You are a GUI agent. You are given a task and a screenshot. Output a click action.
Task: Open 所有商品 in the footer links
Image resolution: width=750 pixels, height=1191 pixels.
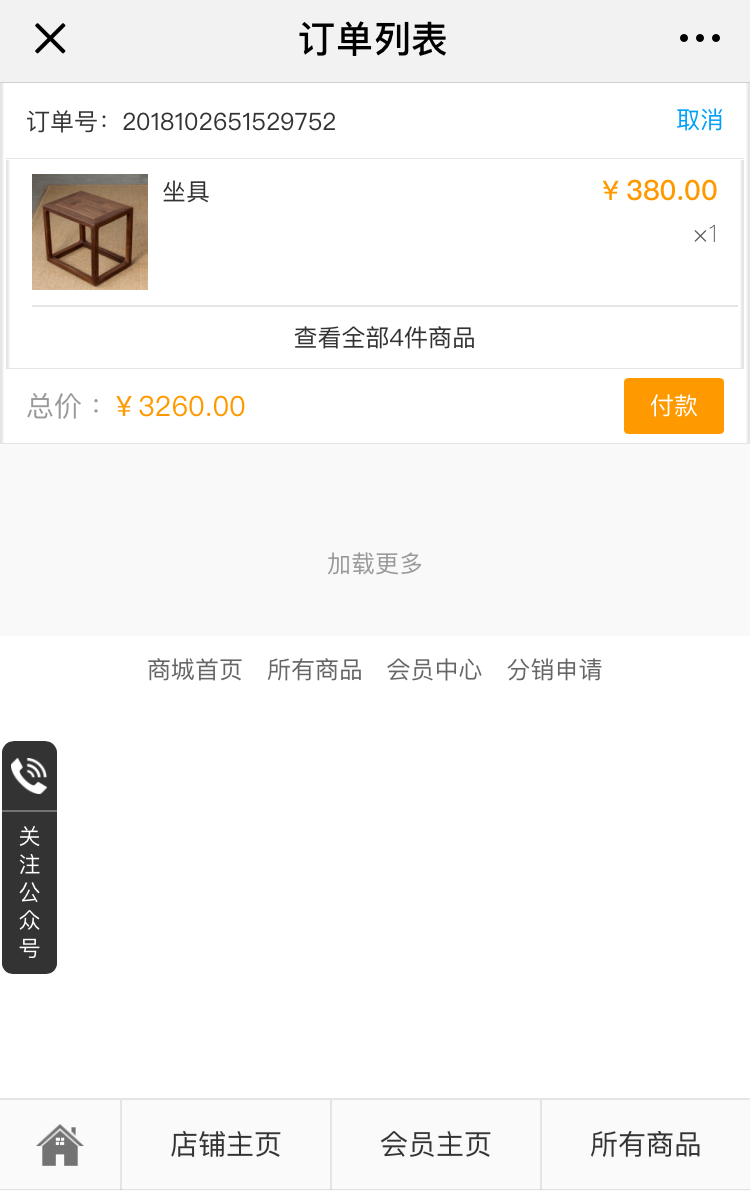coord(314,670)
